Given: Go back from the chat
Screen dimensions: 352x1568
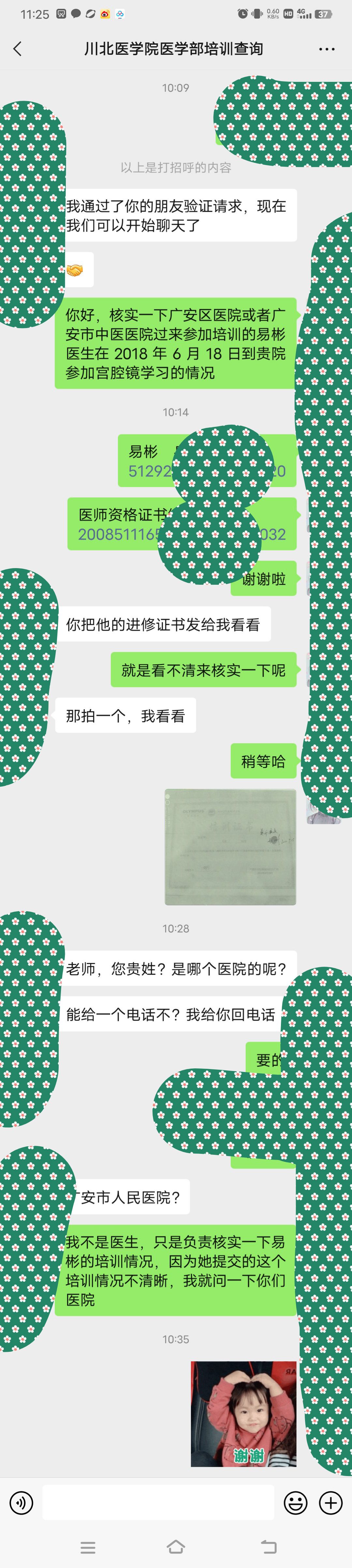Looking at the screenshot, I should pos(17,49).
